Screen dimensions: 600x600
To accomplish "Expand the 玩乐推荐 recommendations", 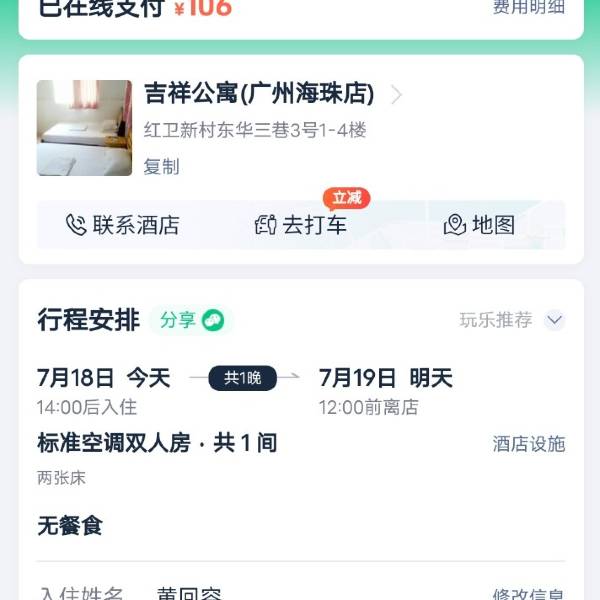I will pyautogui.click(x=512, y=320).
